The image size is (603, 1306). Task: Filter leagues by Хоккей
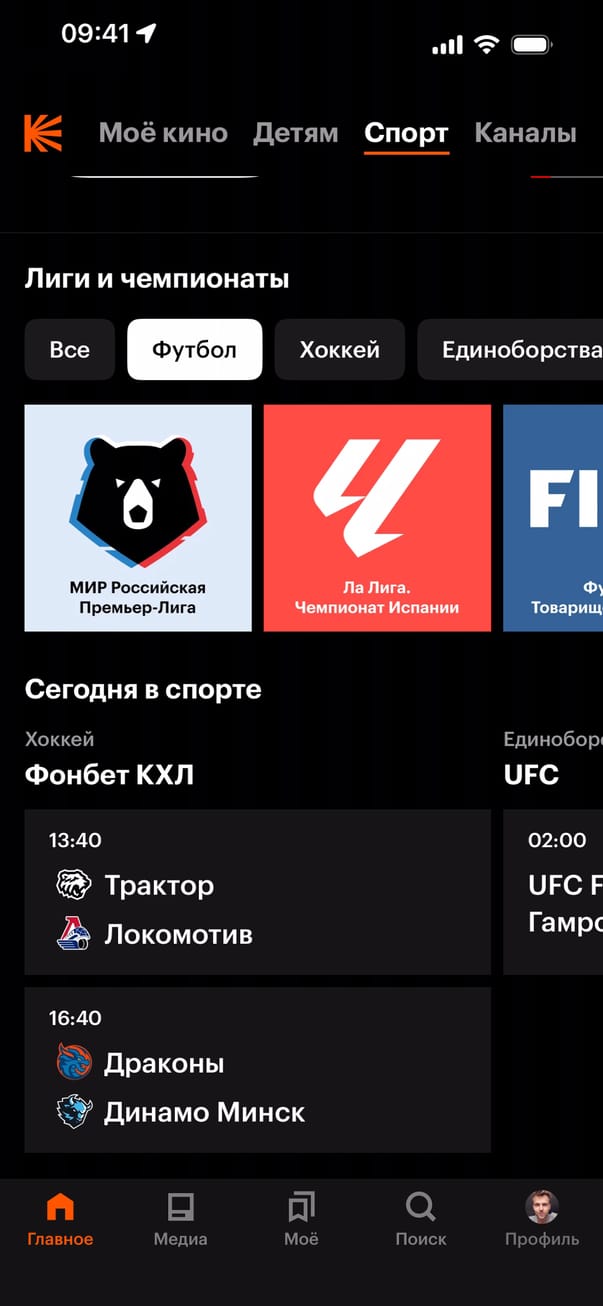[339, 350]
